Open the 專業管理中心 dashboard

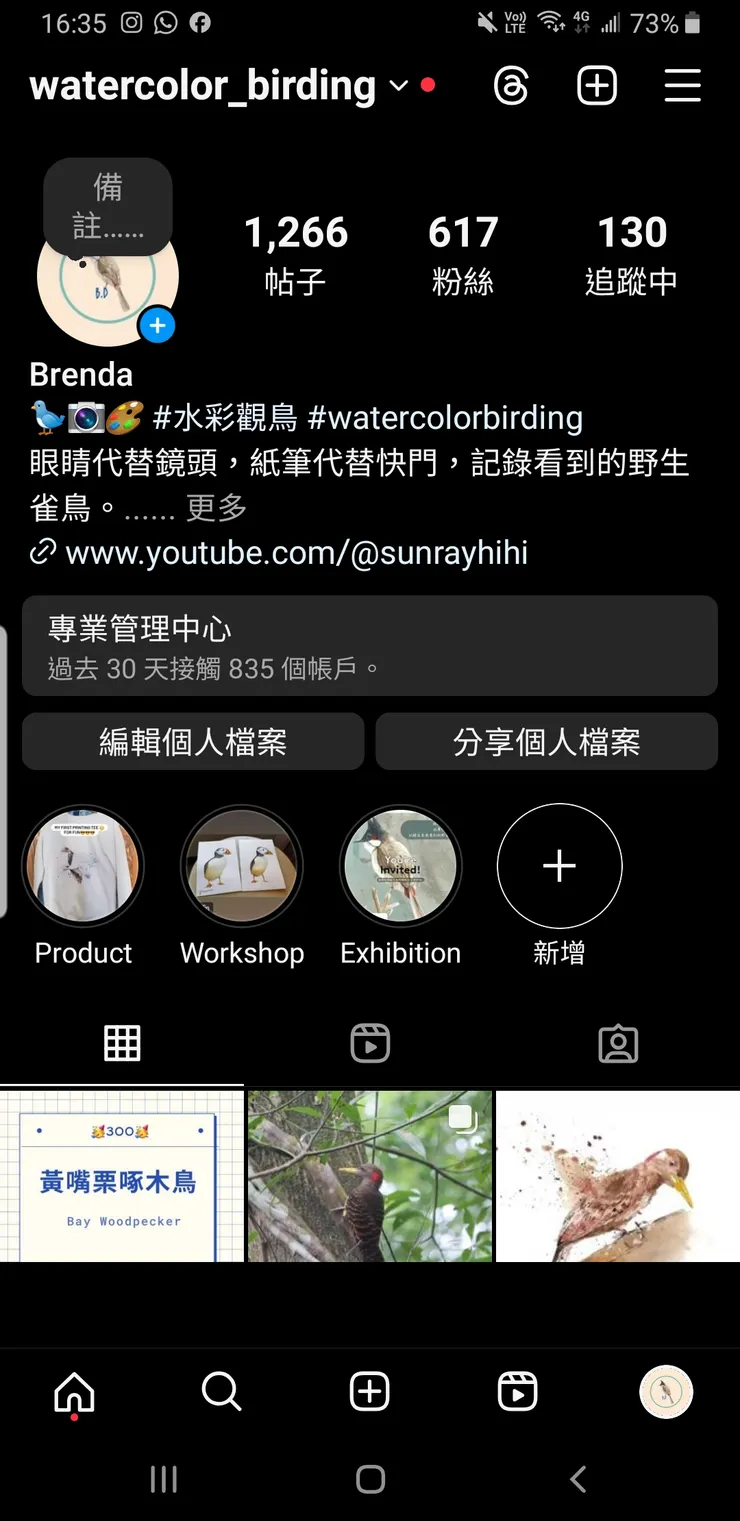point(369,645)
